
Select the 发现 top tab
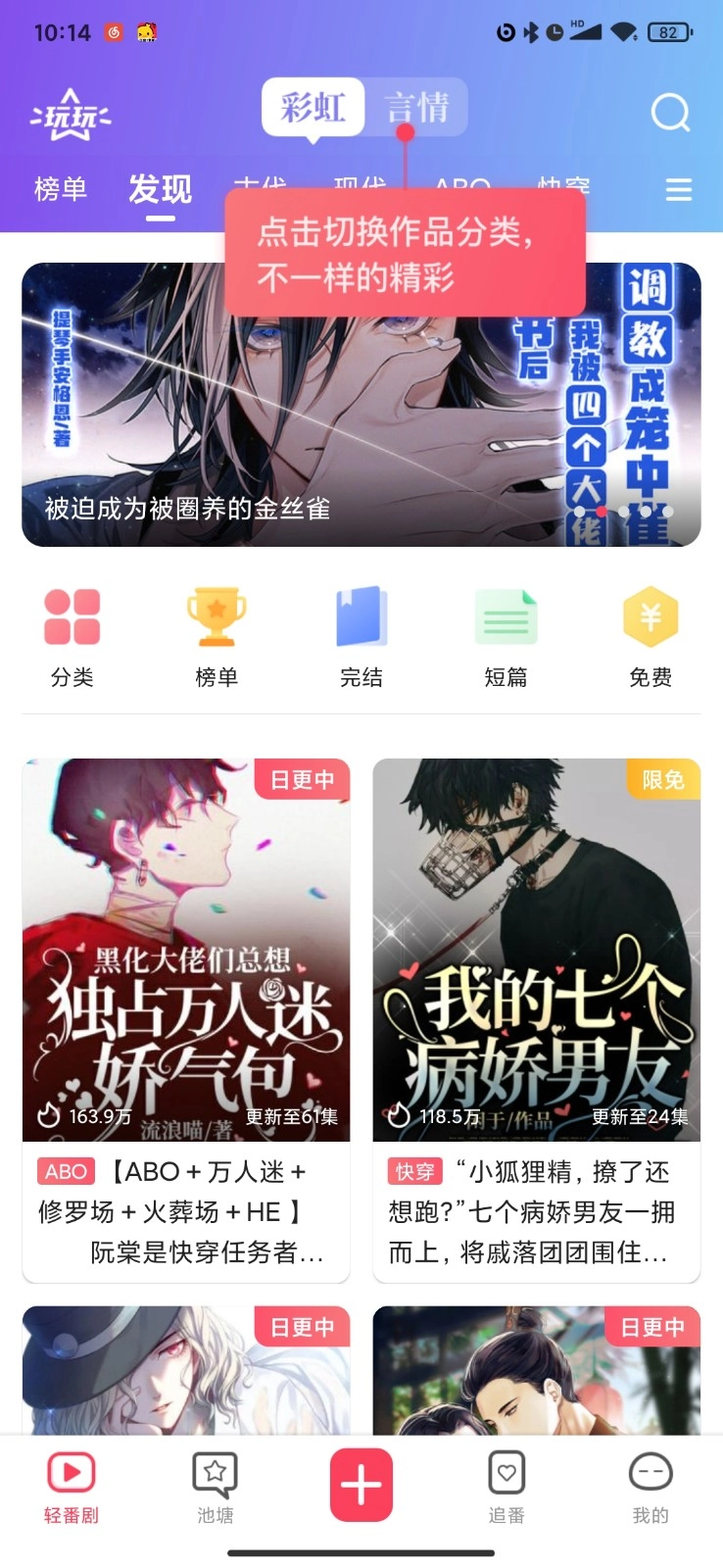coord(161,189)
